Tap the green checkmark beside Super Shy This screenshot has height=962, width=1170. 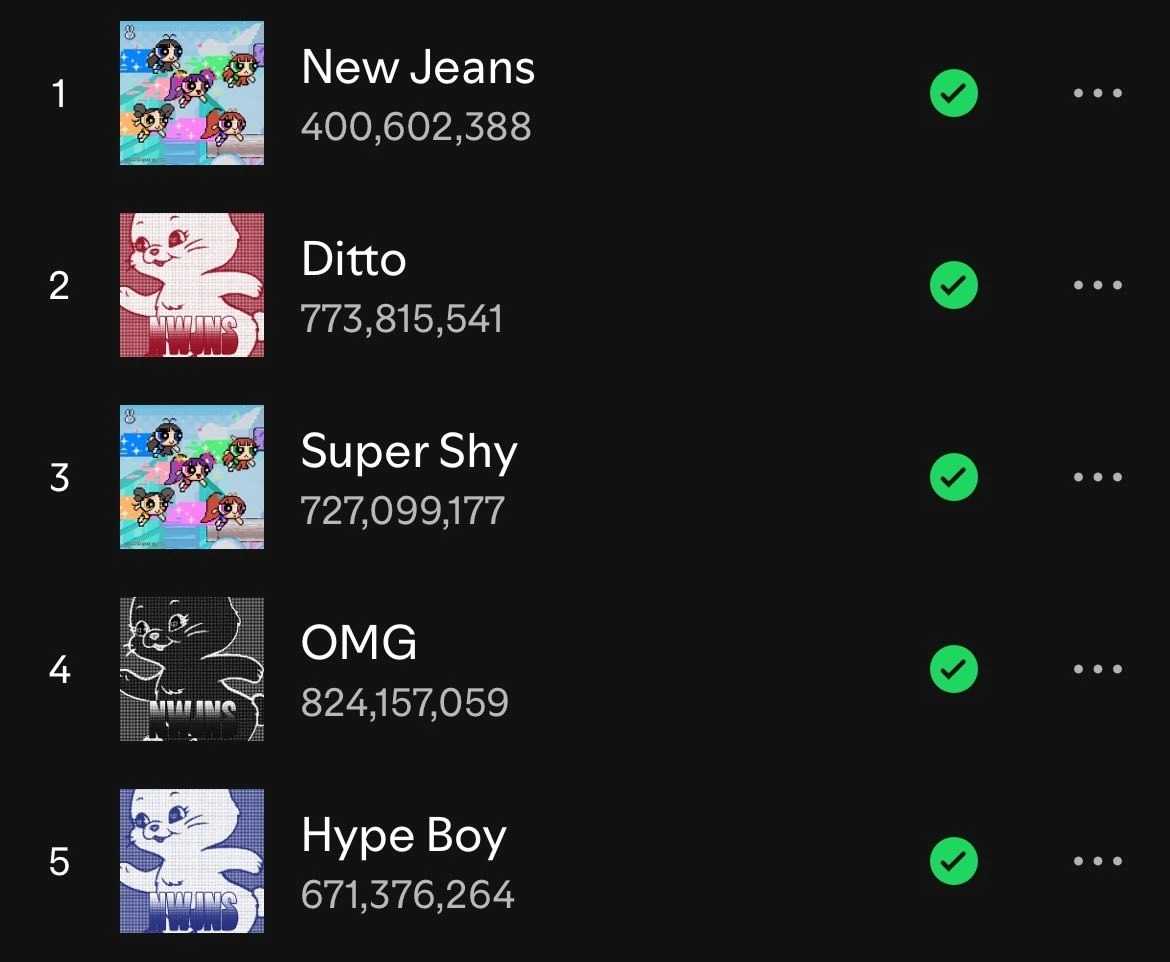point(953,478)
